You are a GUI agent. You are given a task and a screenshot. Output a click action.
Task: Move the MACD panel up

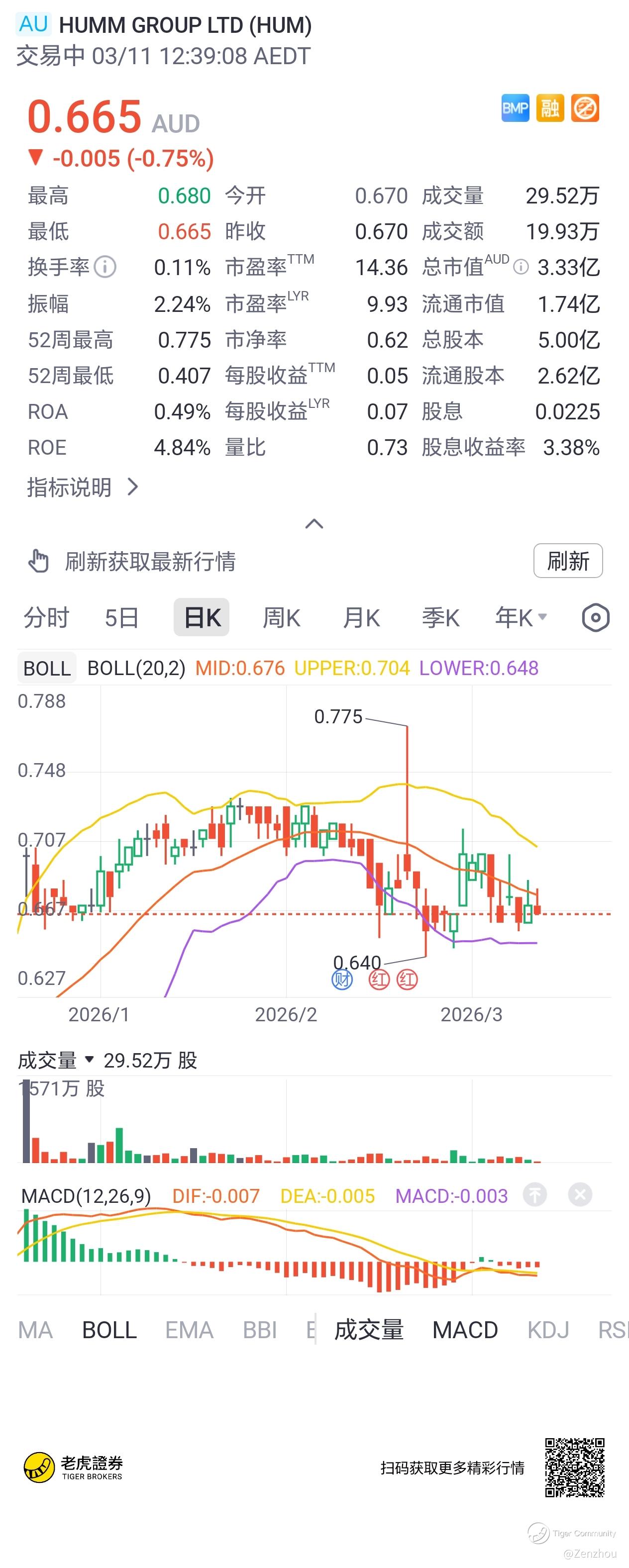tap(534, 1194)
